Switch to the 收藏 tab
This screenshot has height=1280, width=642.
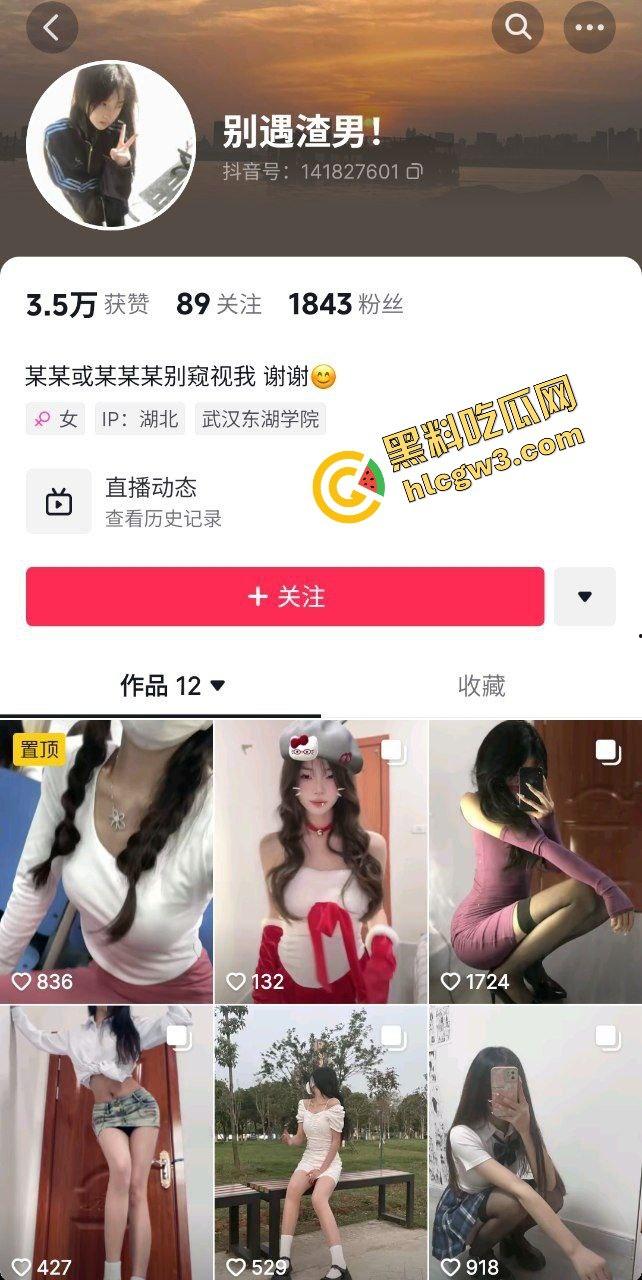coord(481,686)
